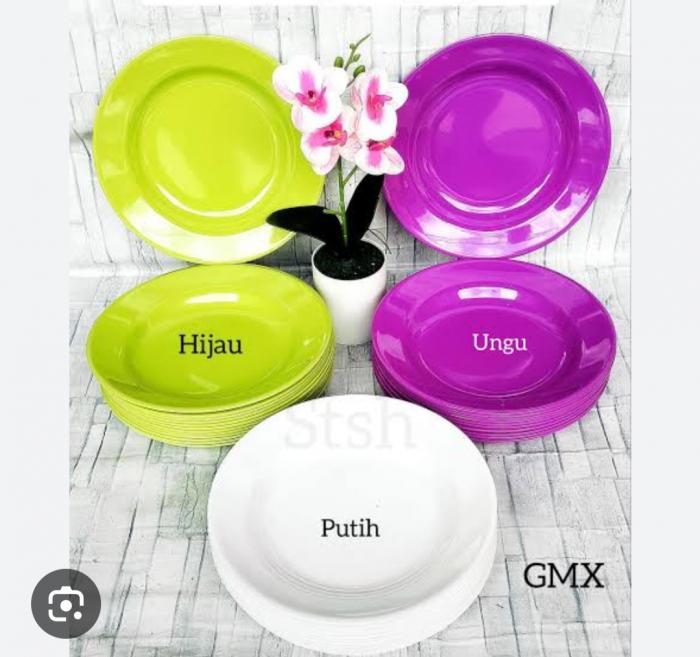
Task: Tap the visual search lens icon
Action: tap(66, 604)
